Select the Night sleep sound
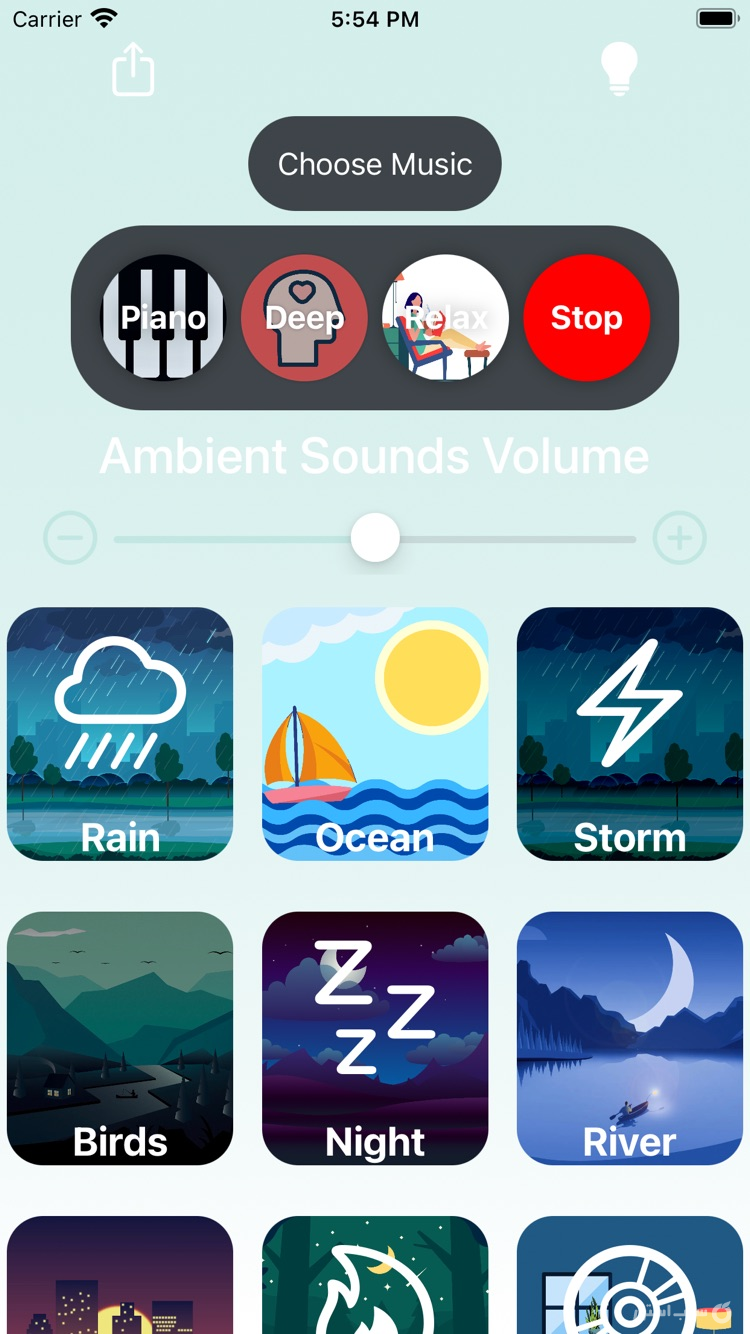750x1334 pixels. (x=374, y=1038)
